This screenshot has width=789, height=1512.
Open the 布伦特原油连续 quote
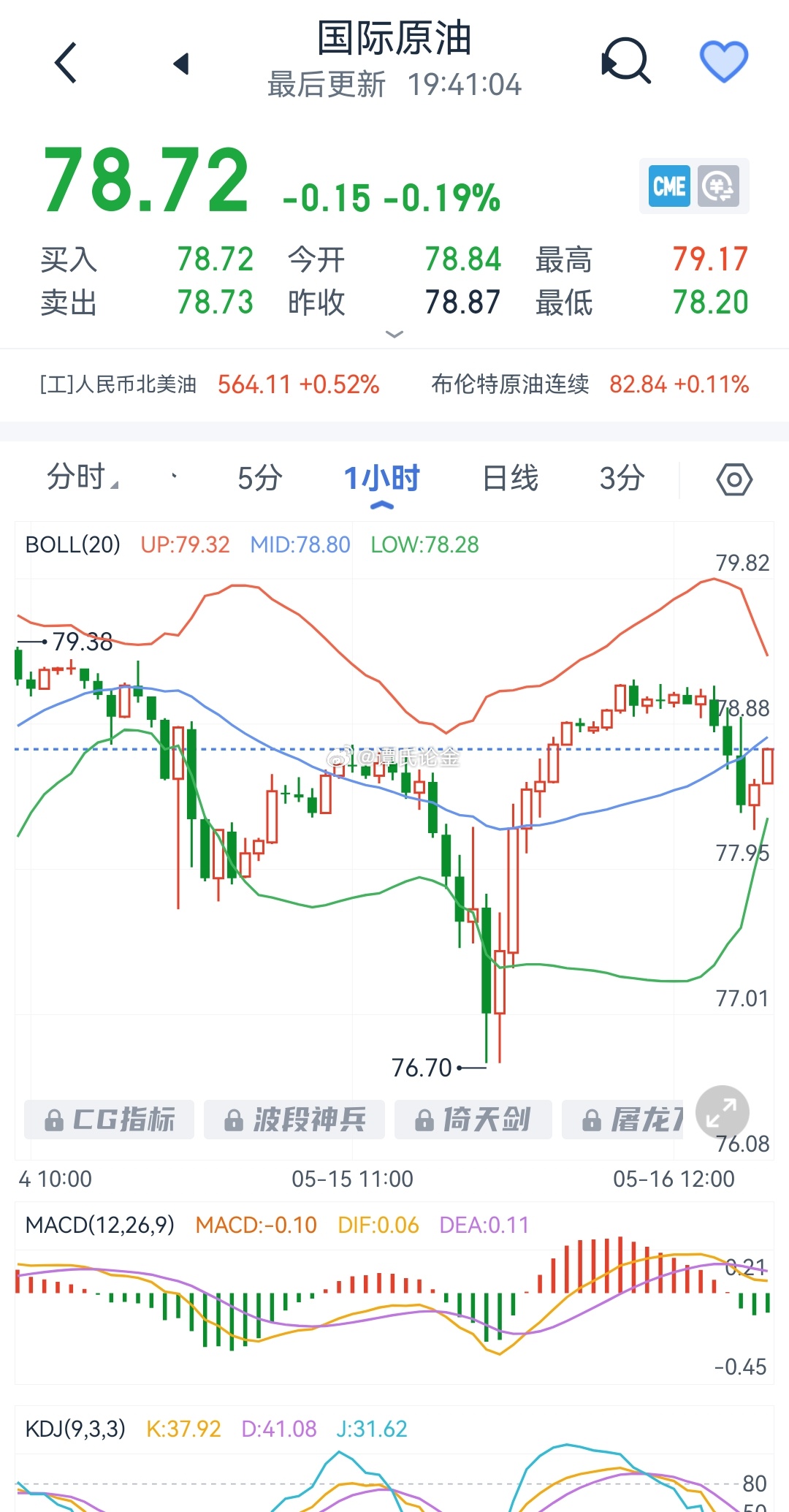click(590, 384)
